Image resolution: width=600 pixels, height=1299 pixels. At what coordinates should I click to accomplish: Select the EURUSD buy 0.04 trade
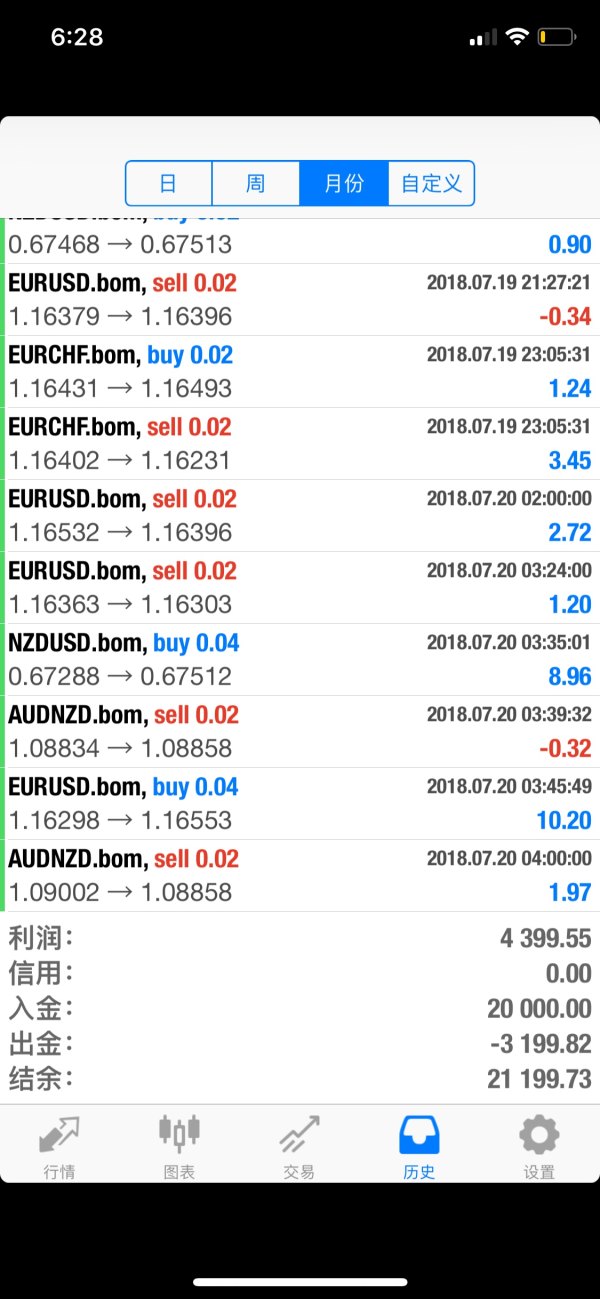click(x=300, y=804)
